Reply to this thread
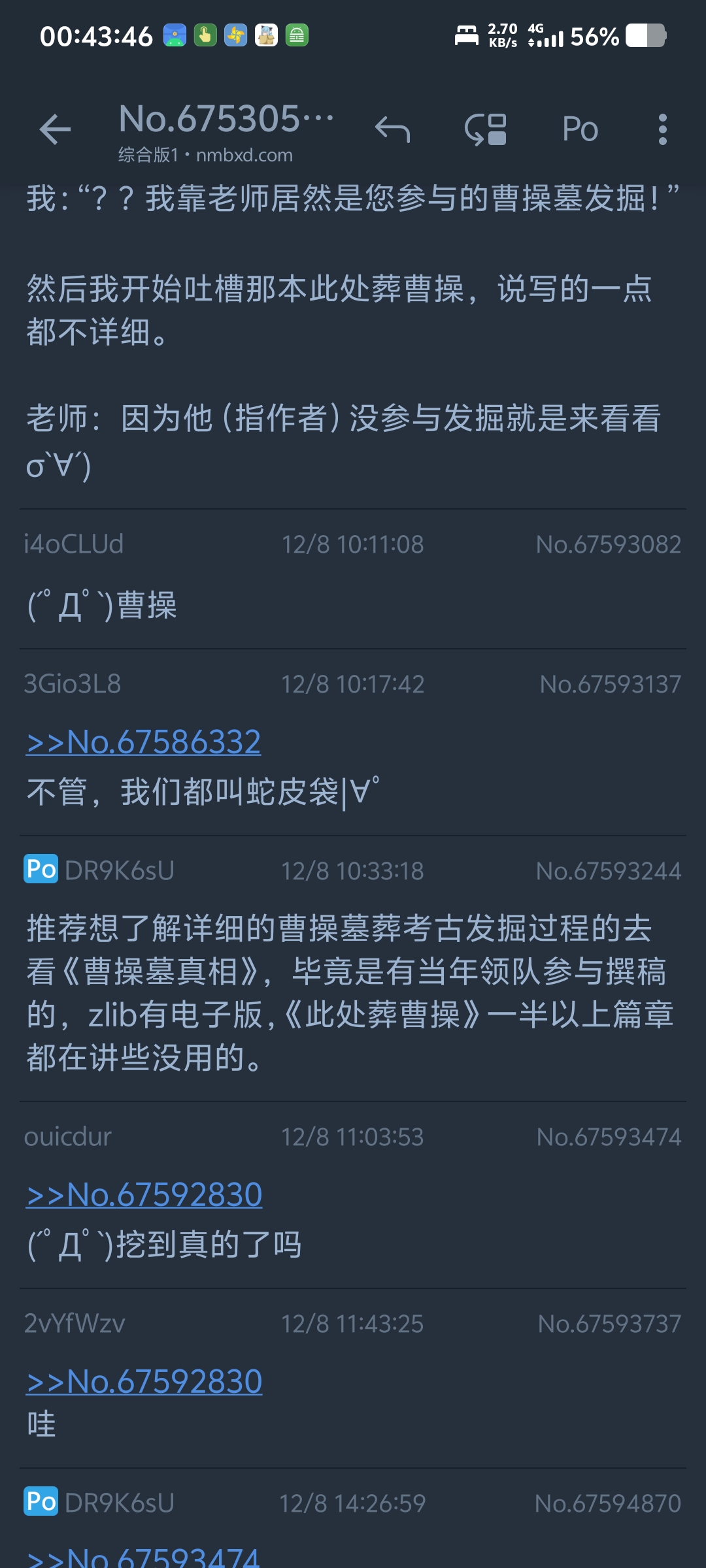This screenshot has width=706, height=1568. pyautogui.click(x=392, y=129)
